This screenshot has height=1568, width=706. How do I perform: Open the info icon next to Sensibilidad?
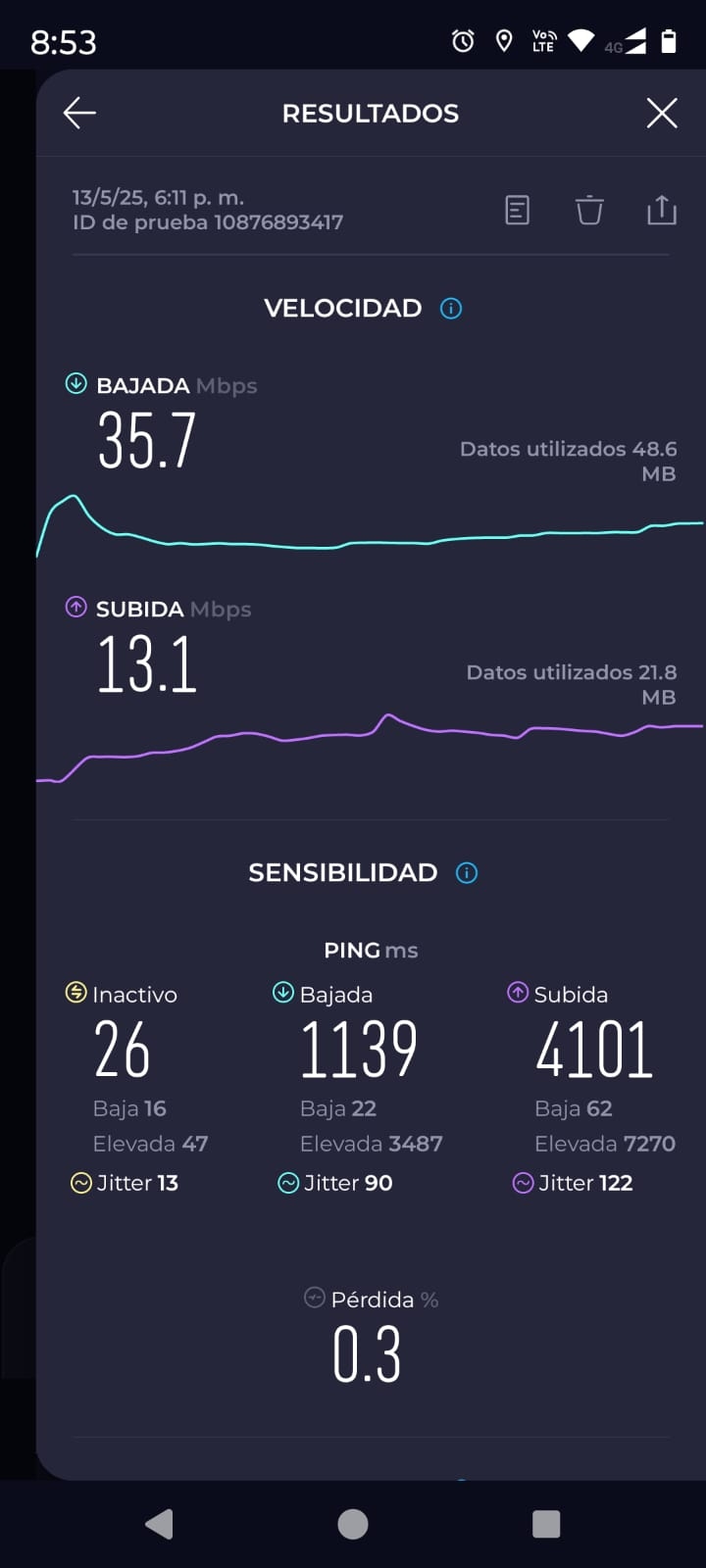point(467,873)
